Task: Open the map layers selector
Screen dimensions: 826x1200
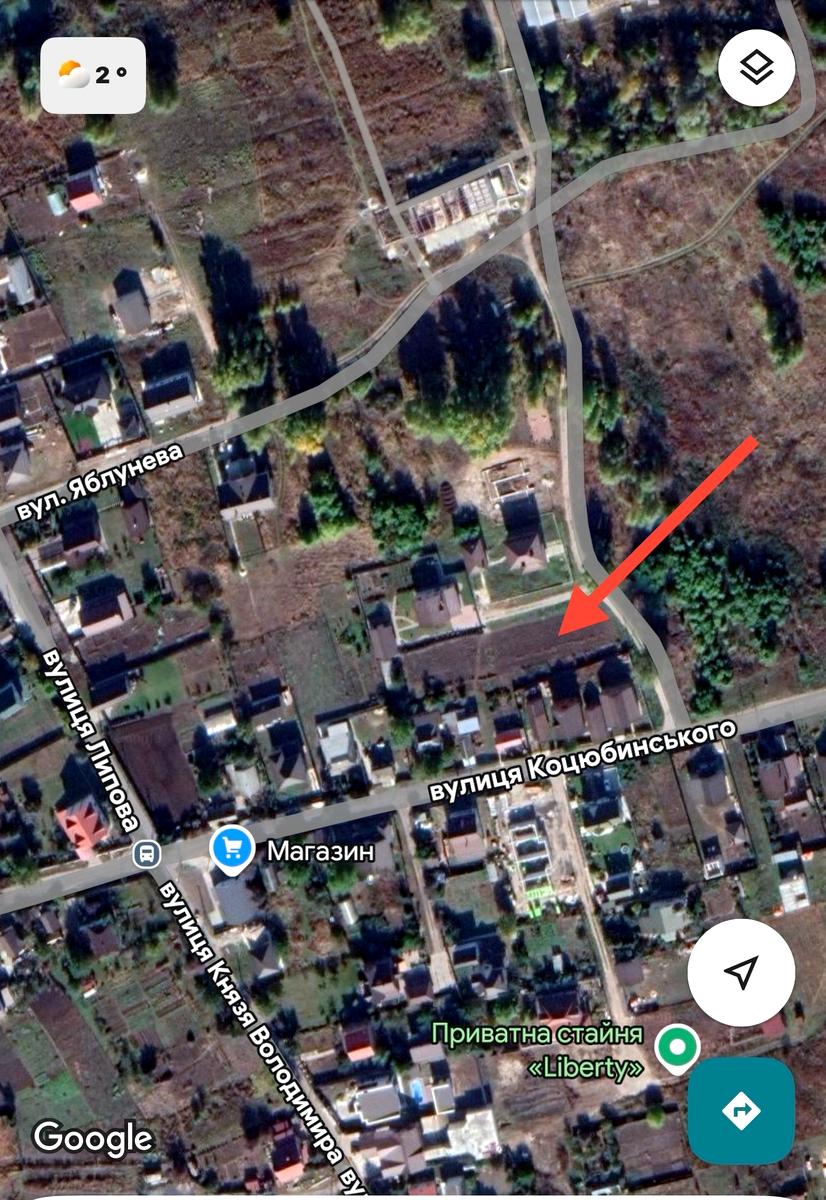Action: tap(756, 68)
